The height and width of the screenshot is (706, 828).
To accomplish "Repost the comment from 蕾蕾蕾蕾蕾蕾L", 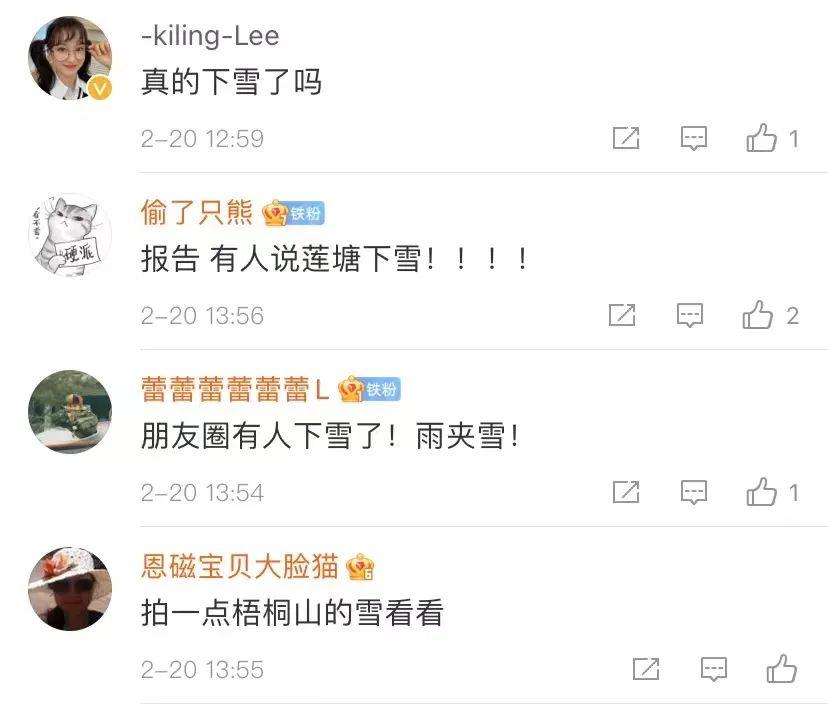I will [626, 492].
